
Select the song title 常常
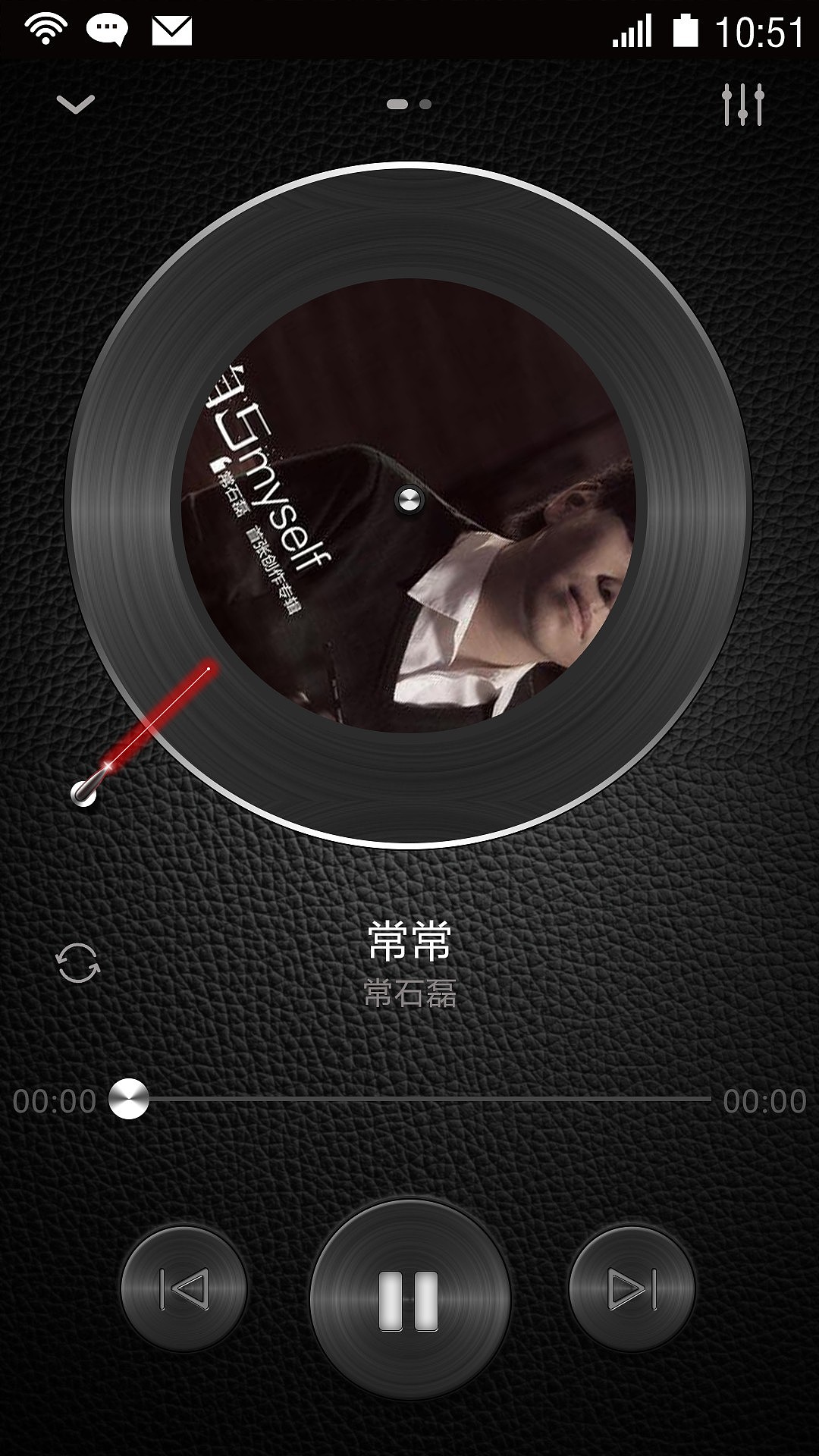pos(409,938)
